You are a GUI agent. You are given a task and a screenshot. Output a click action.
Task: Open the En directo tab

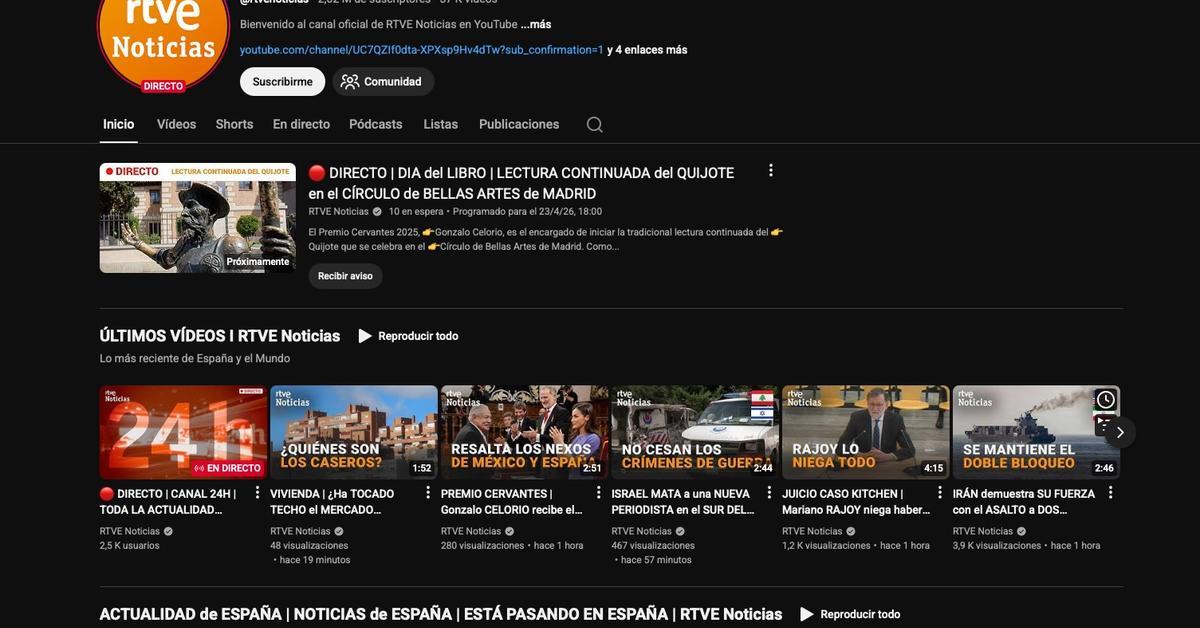(x=301, y=124)
